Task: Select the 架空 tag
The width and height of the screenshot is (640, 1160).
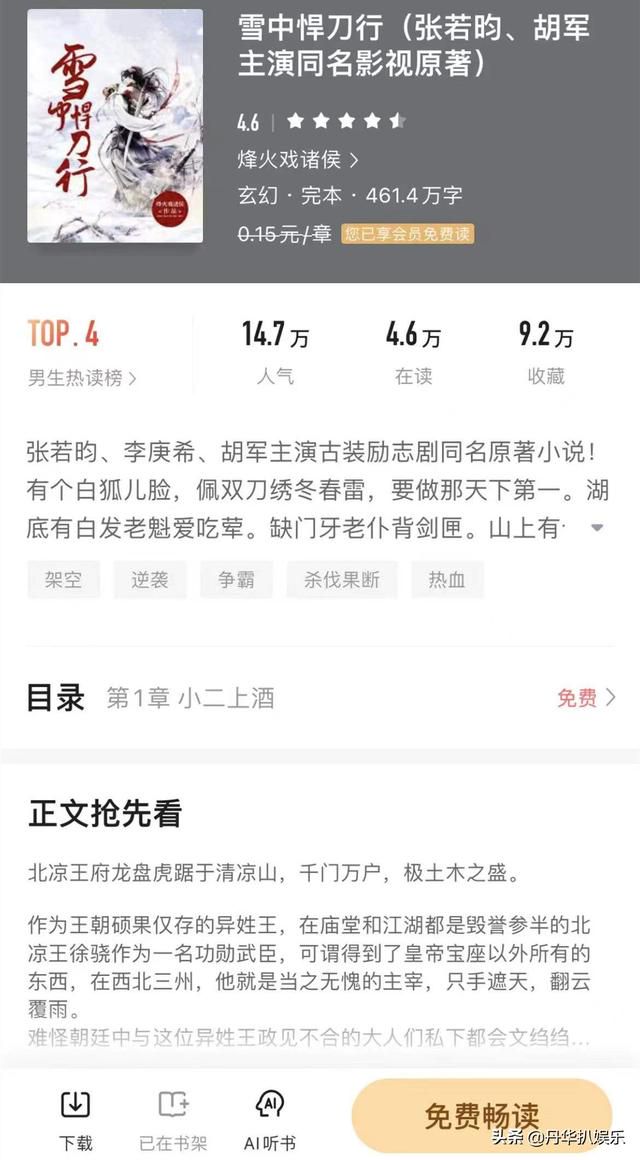Action: coord(64,580)
